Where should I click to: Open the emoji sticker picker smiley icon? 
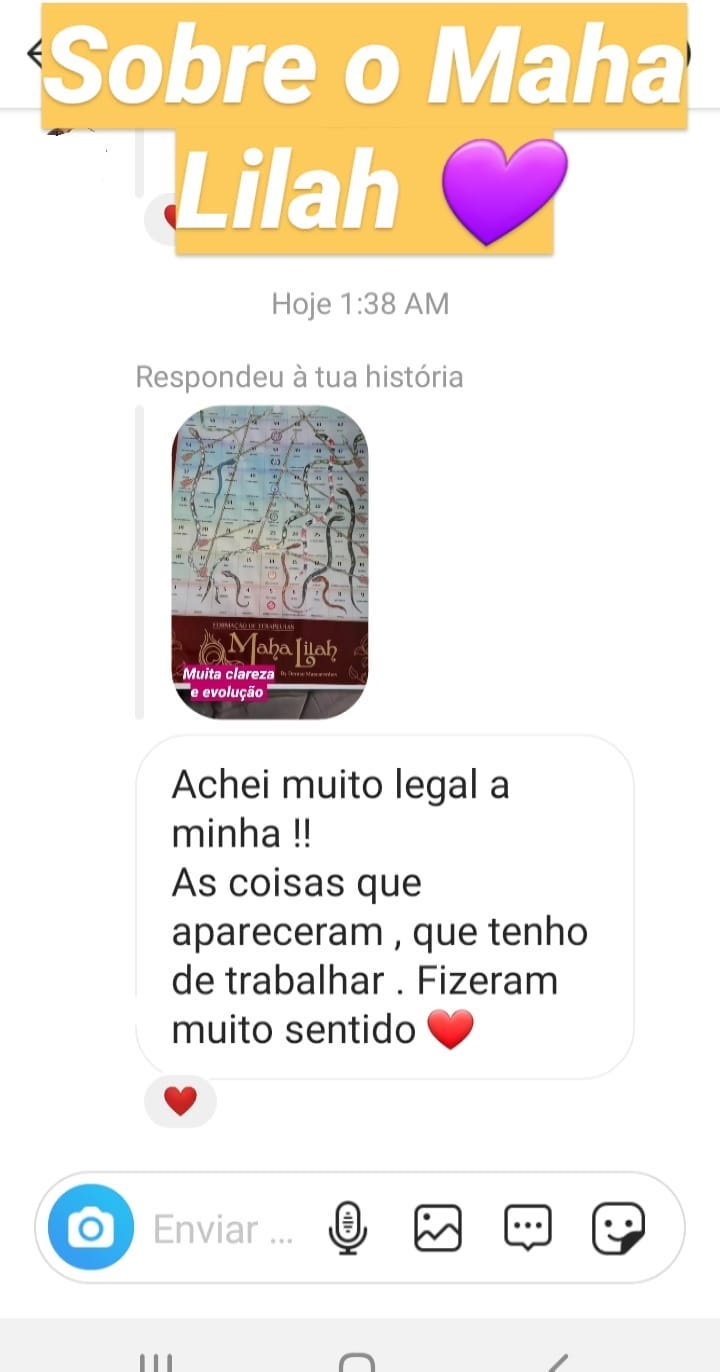point(619,1227)
